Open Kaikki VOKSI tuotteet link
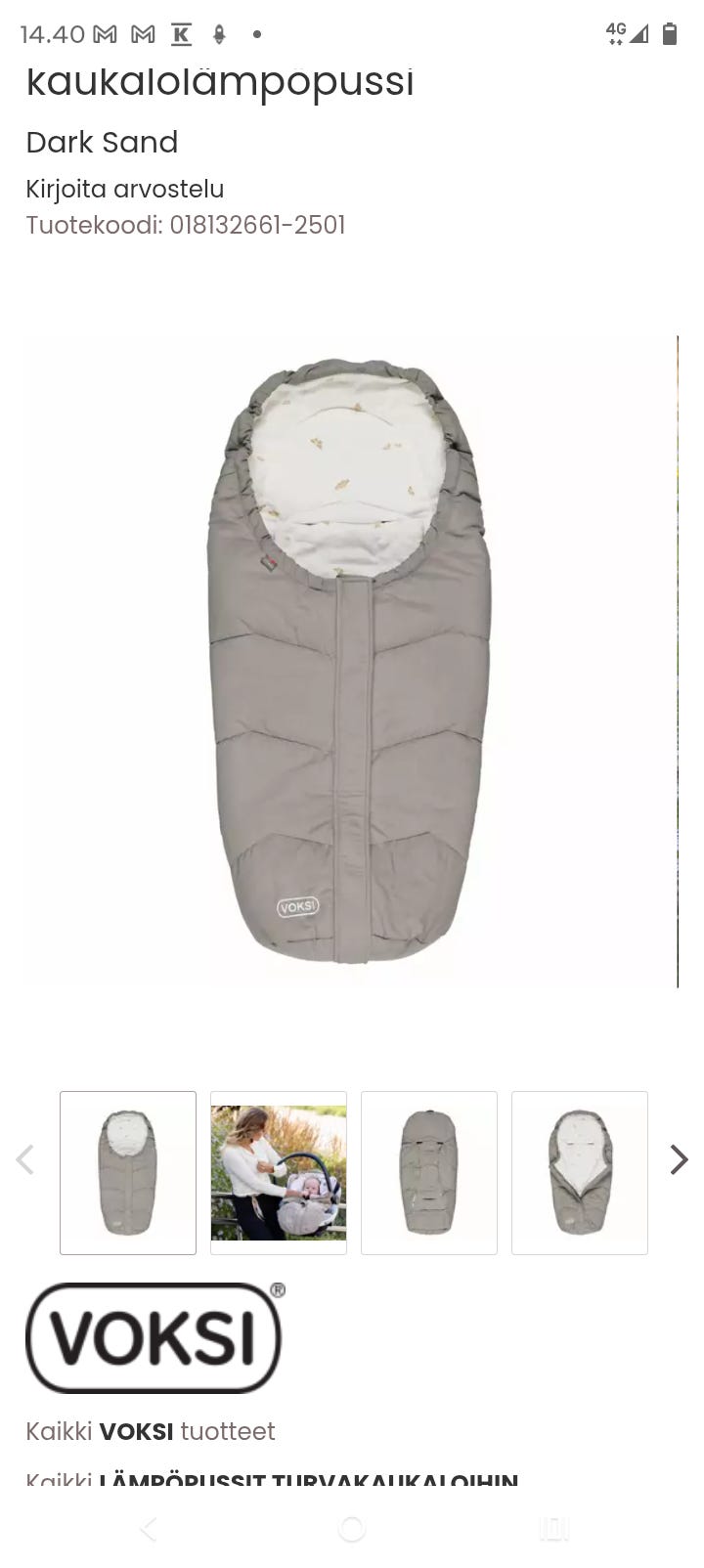Image resolution: width=704 pixels, height=1568 pixels. click(x=151, y=1431)
